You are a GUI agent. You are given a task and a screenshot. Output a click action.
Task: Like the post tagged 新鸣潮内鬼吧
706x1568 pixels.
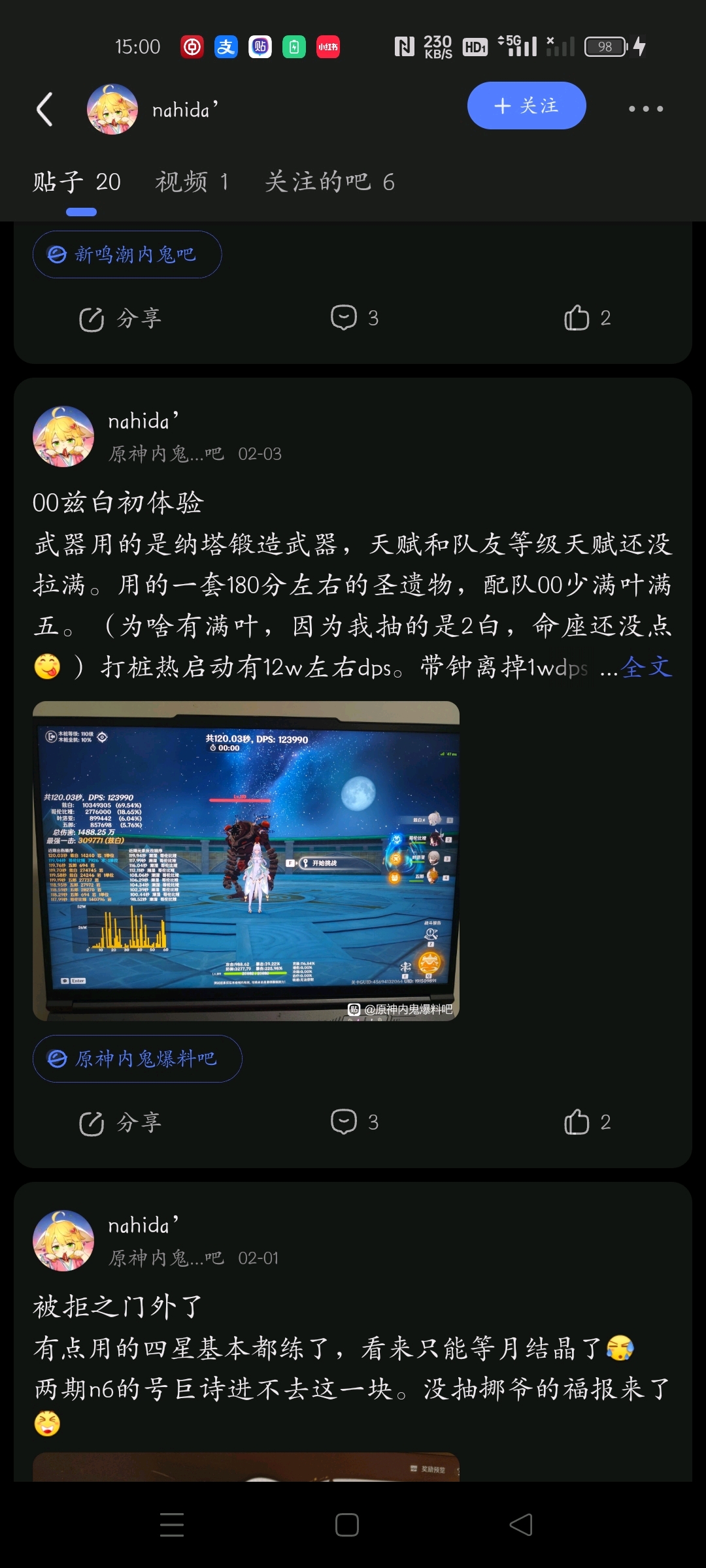587,318
